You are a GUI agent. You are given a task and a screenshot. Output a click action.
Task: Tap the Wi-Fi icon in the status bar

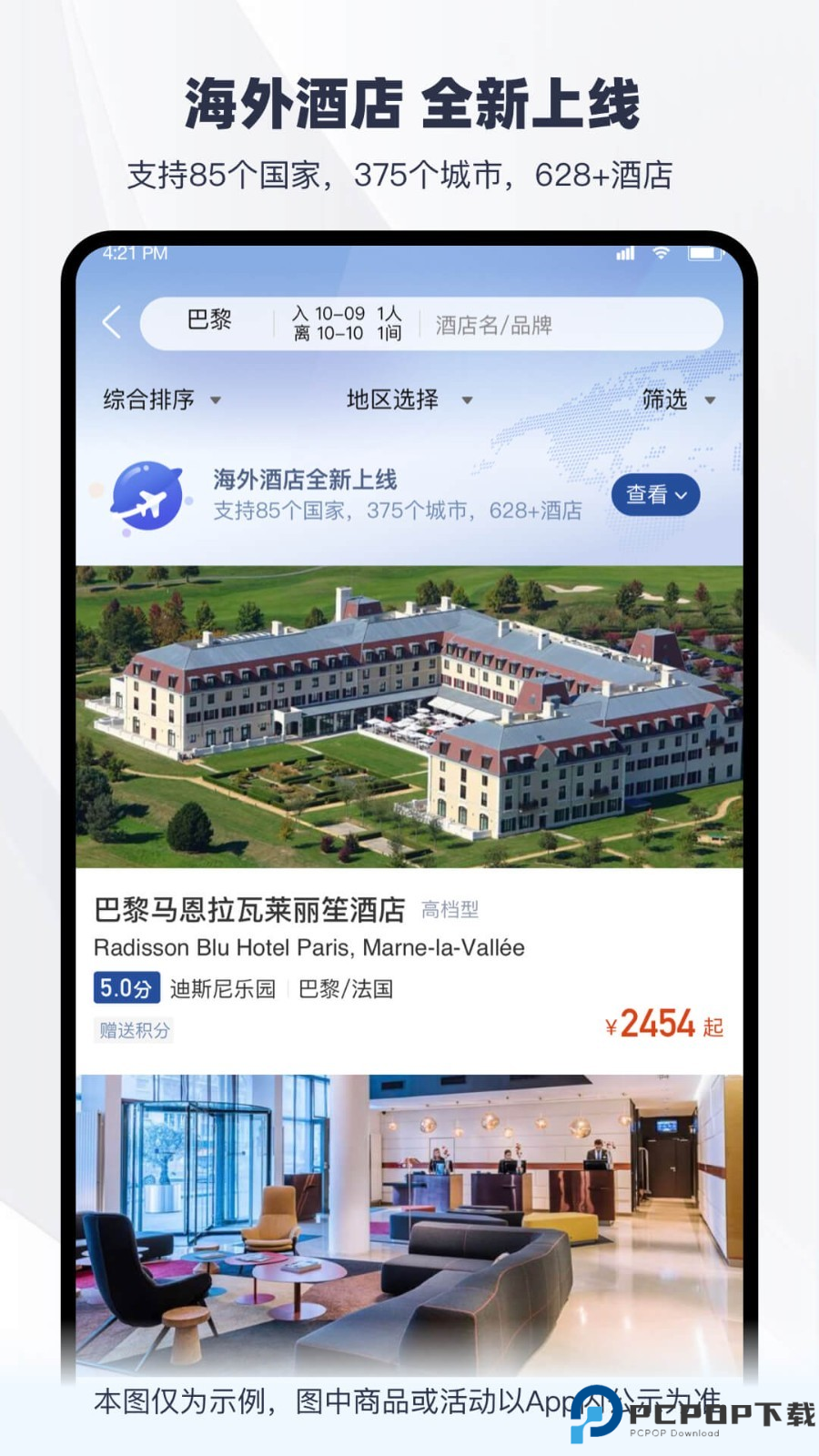coord(660,253)
